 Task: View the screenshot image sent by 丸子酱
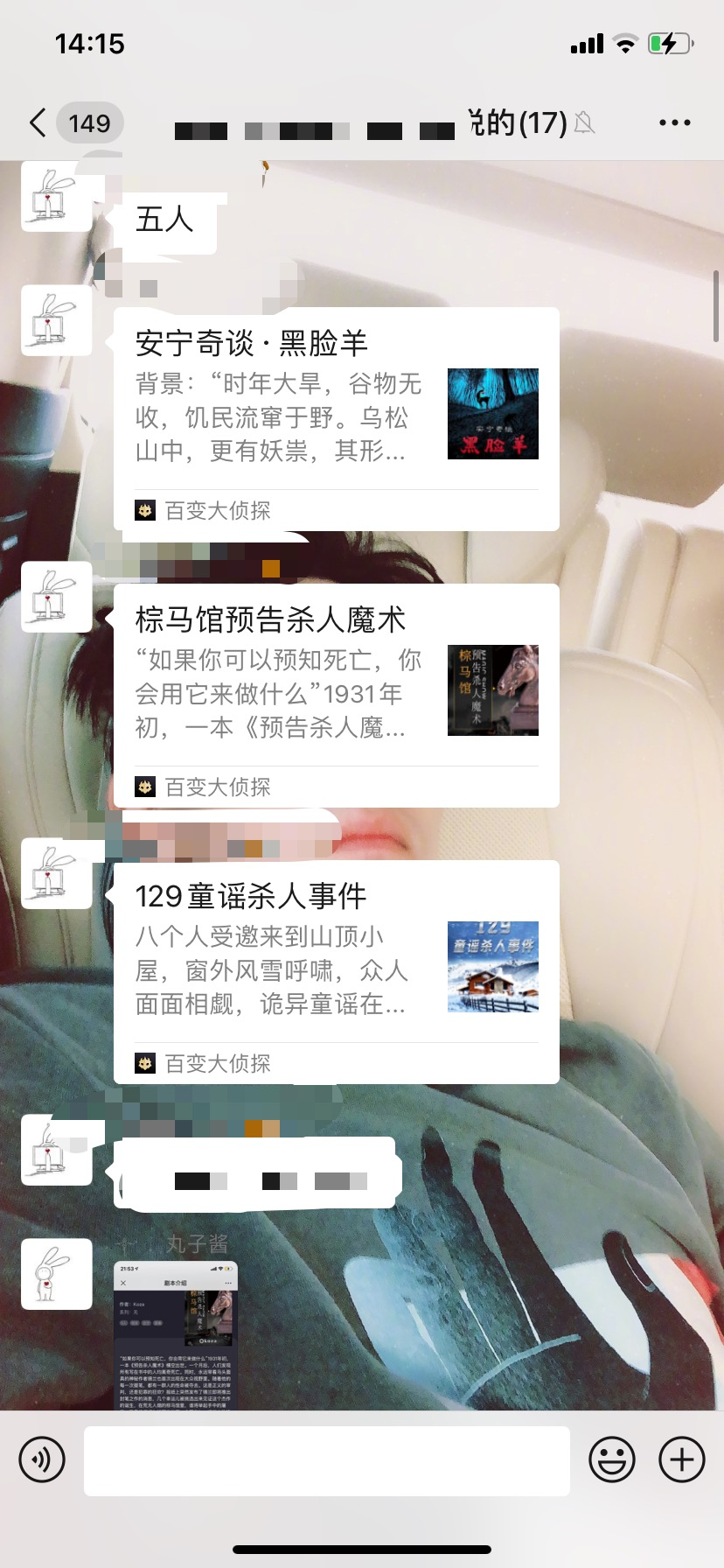click(176, 1334)
